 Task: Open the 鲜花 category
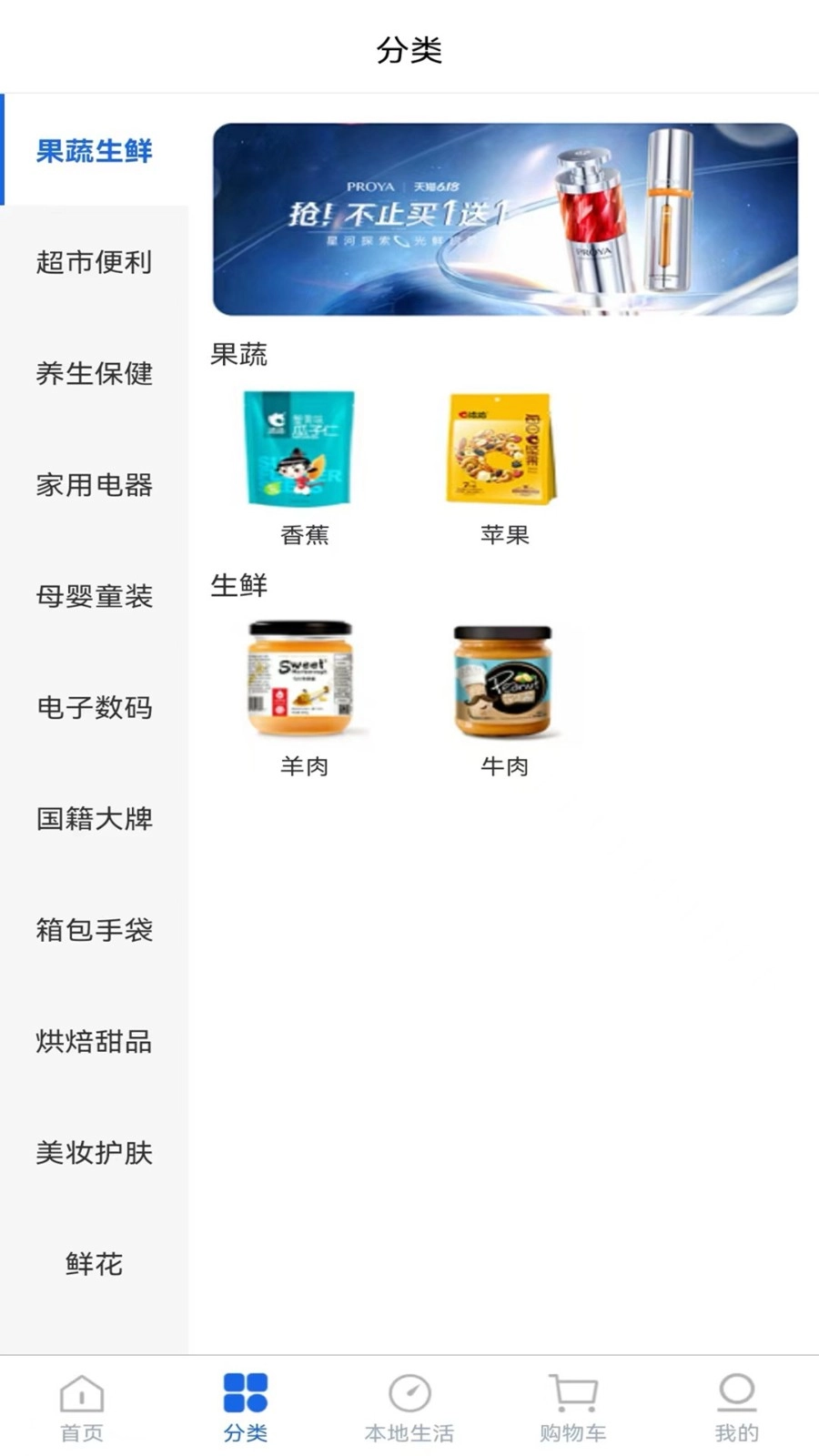94,1264
